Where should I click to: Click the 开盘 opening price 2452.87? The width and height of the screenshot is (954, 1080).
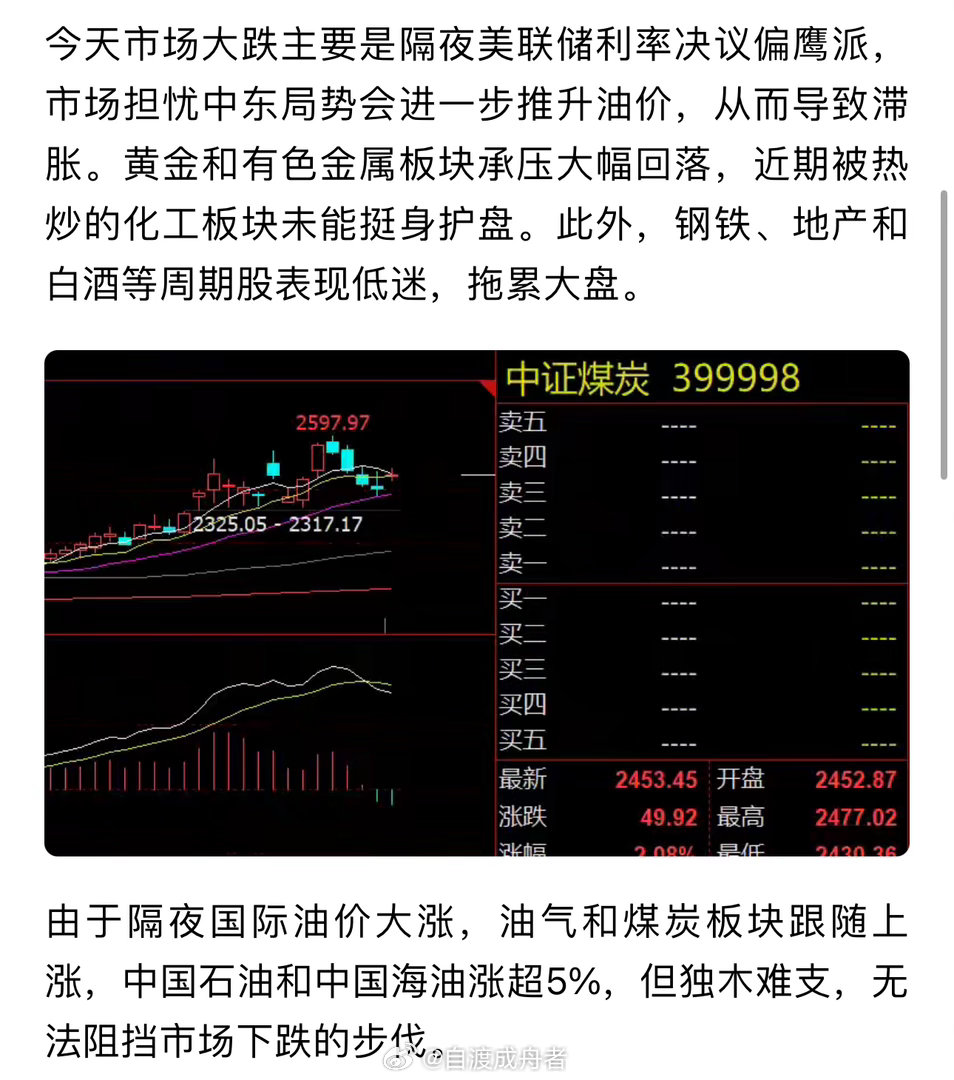pyautogui.click(x=855, y=780)
